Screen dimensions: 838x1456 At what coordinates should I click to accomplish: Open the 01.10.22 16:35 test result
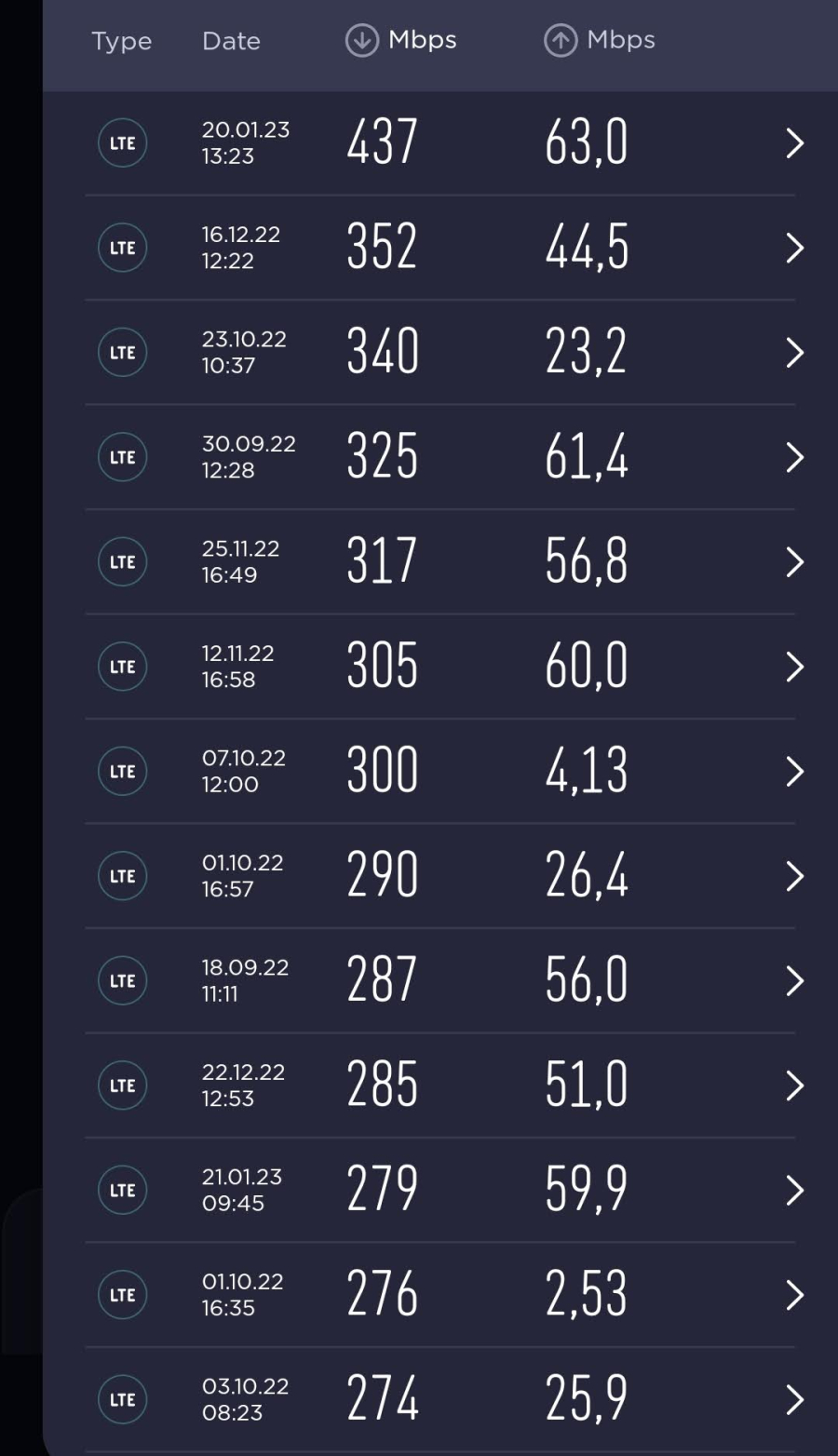[x=440, y=1295]
